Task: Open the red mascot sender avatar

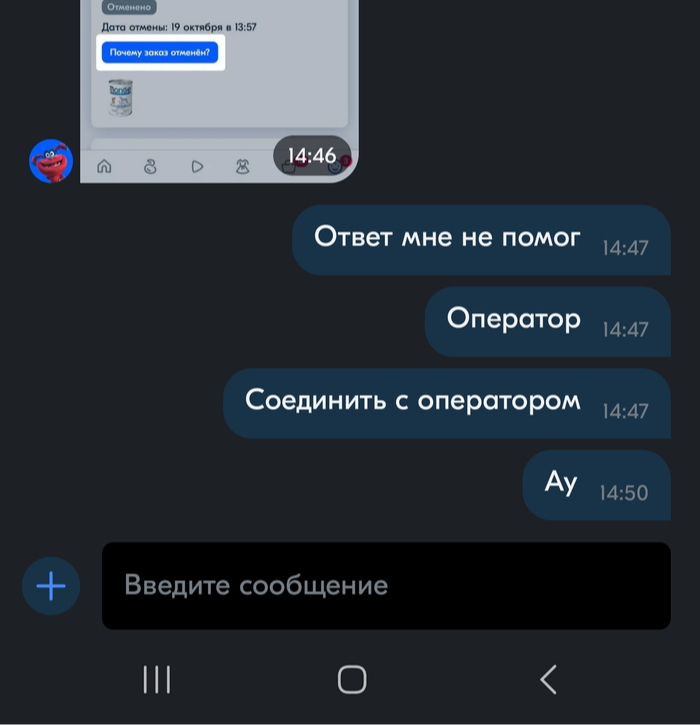Action: (51, 161)
